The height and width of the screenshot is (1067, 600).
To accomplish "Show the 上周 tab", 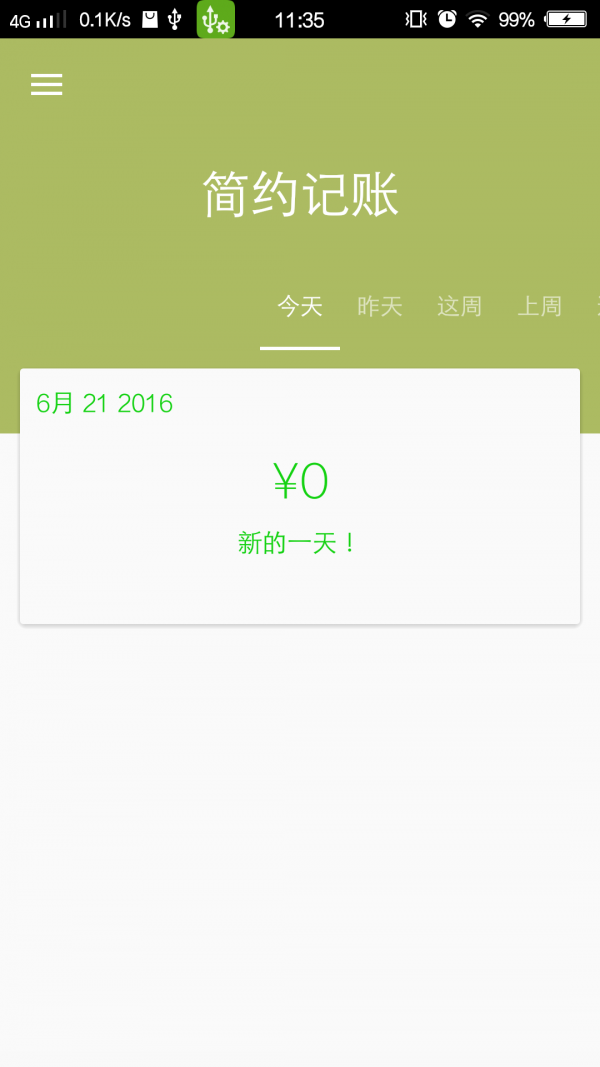I will (x=539, y=307).
